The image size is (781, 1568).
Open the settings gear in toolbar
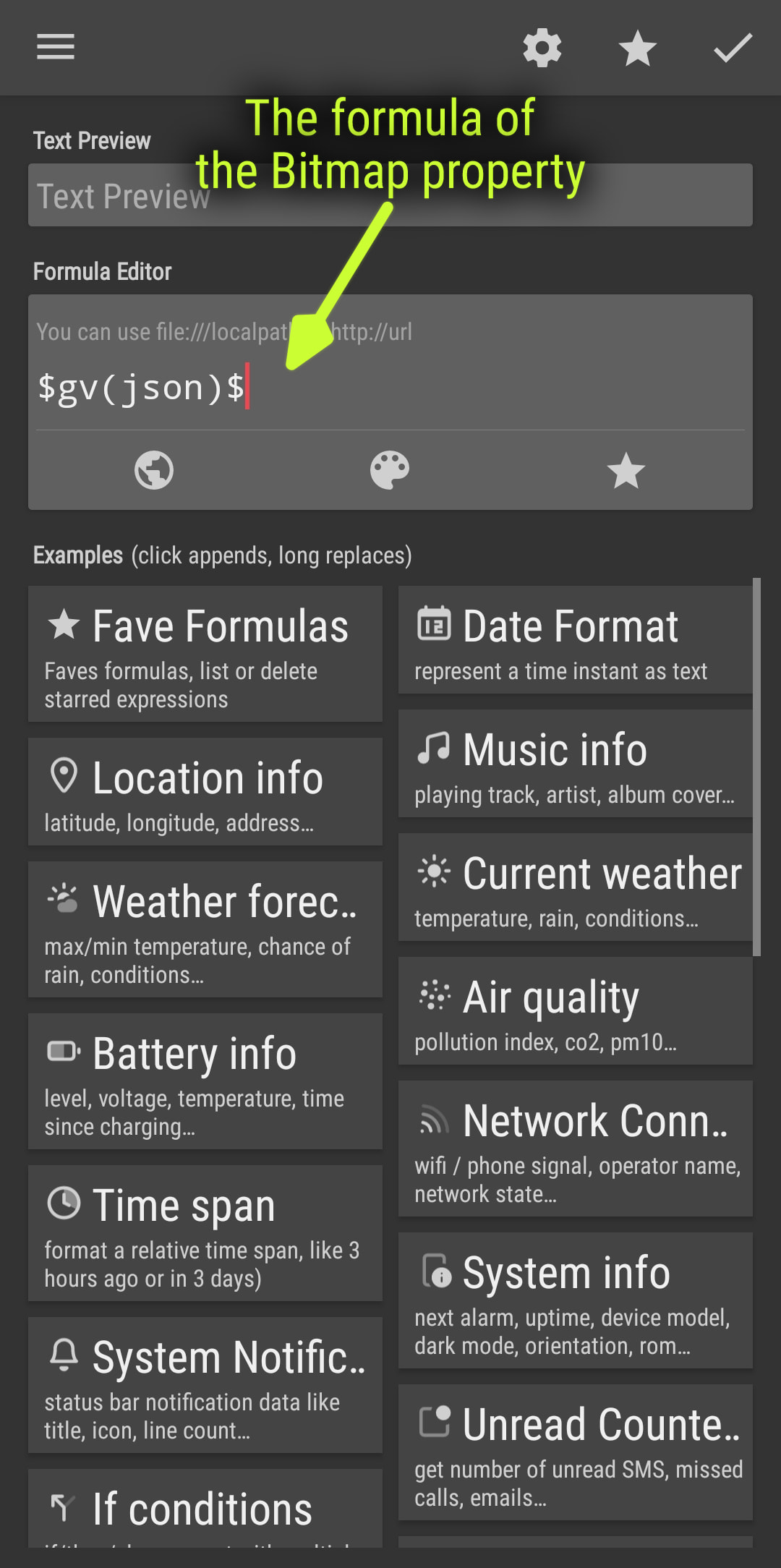542,48
